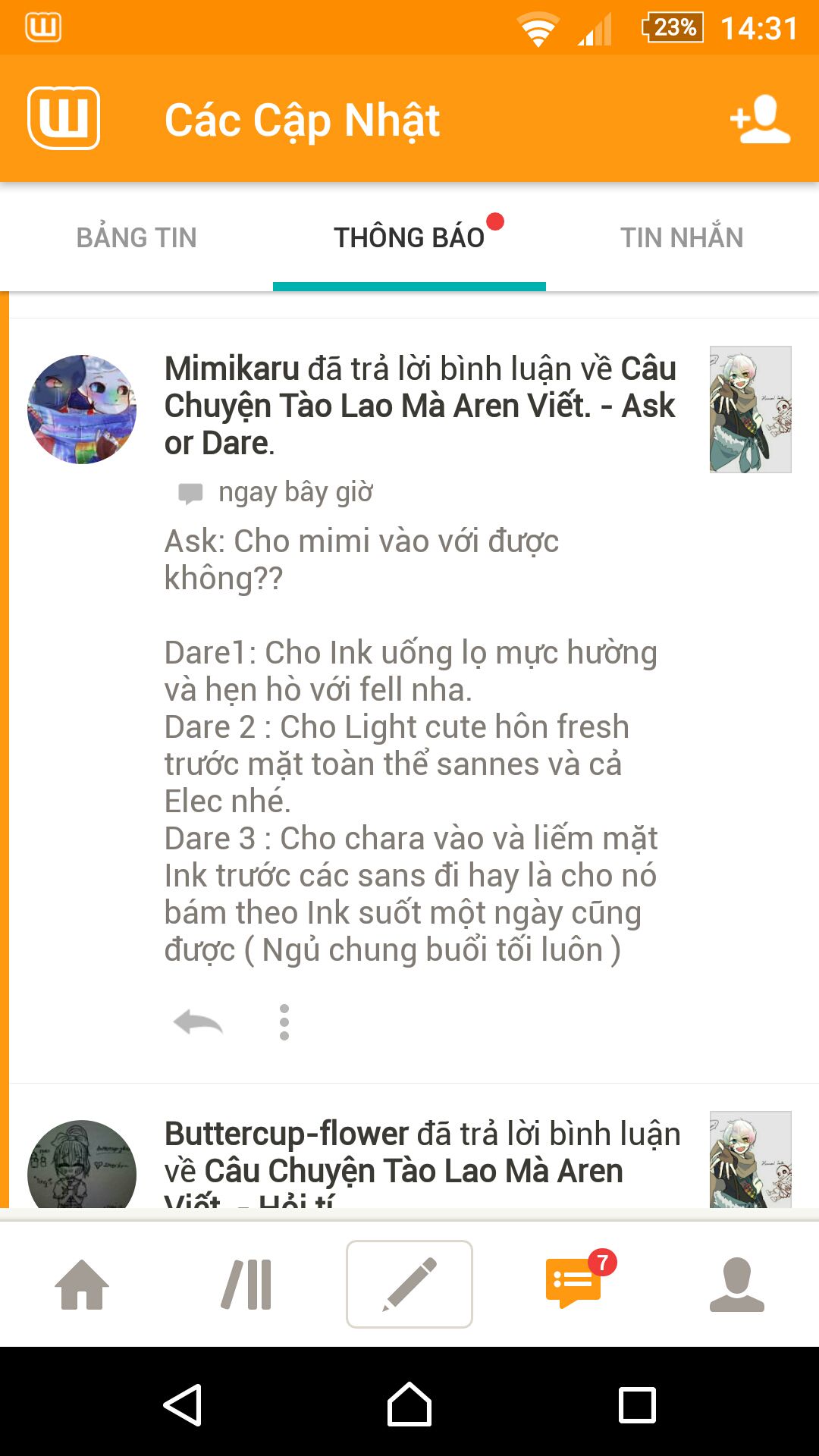The height and width of the screenshot is (1456, 819).
Task: Switch to the Tin Nhắn tab
Action: point(682,237)
